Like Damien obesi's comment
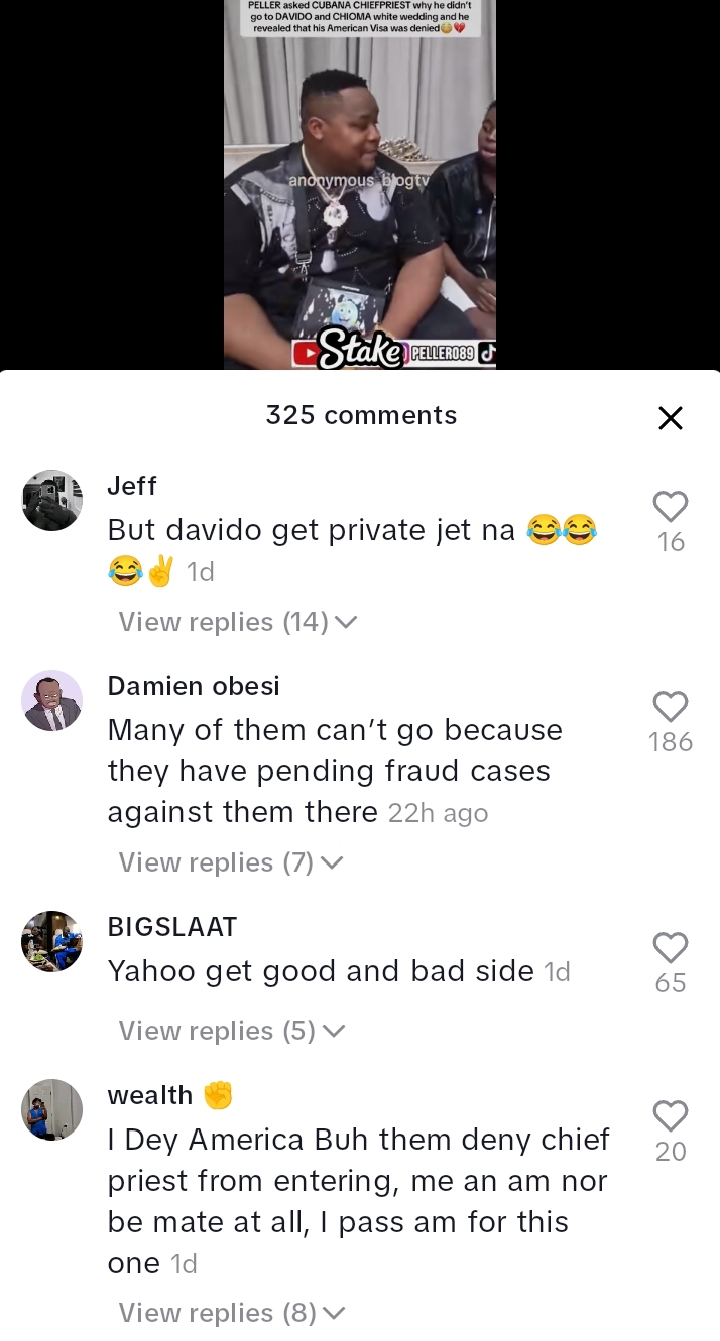 [x=670, y=707]
